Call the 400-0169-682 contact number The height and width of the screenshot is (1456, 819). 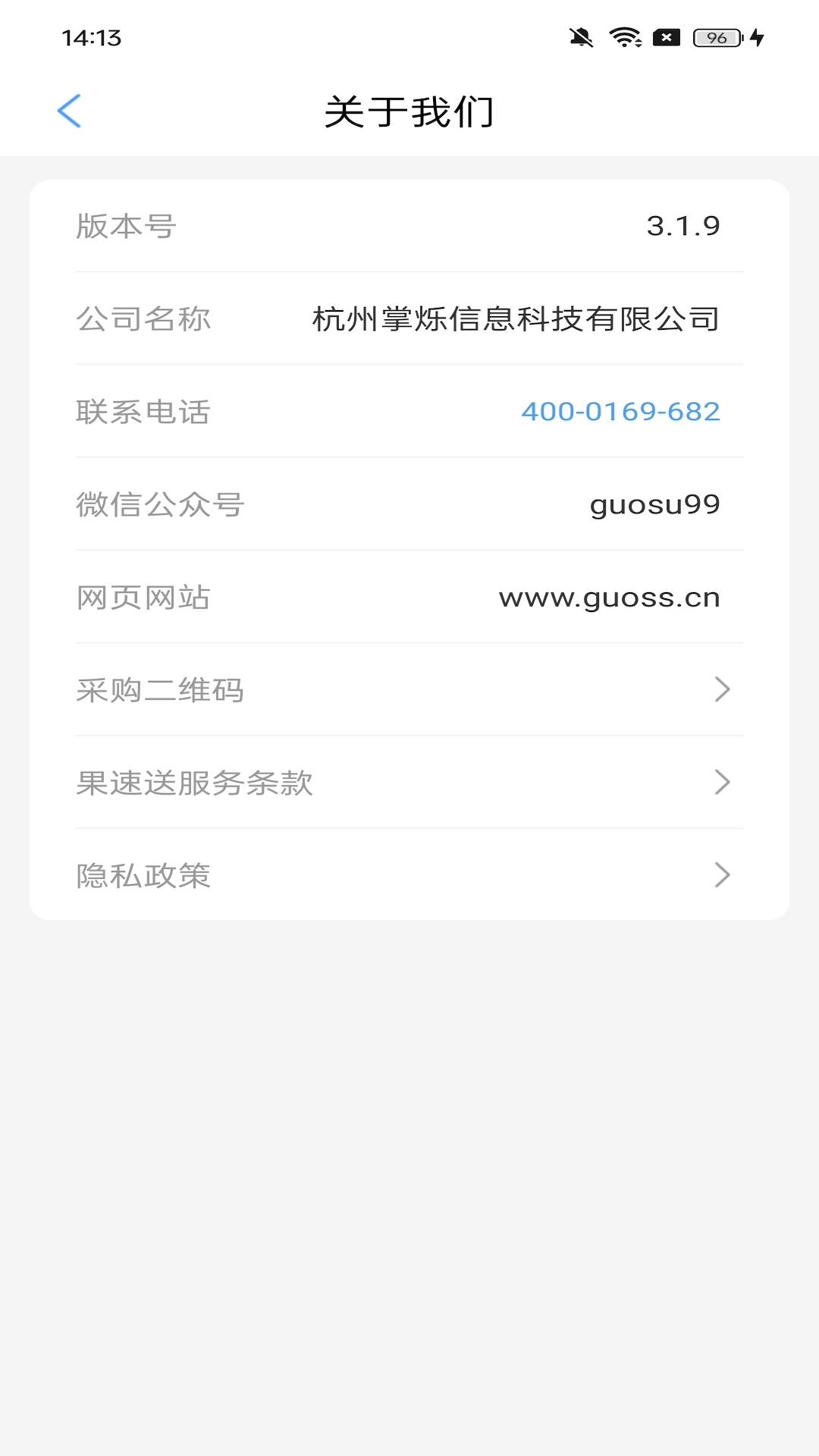pos(620,412)
